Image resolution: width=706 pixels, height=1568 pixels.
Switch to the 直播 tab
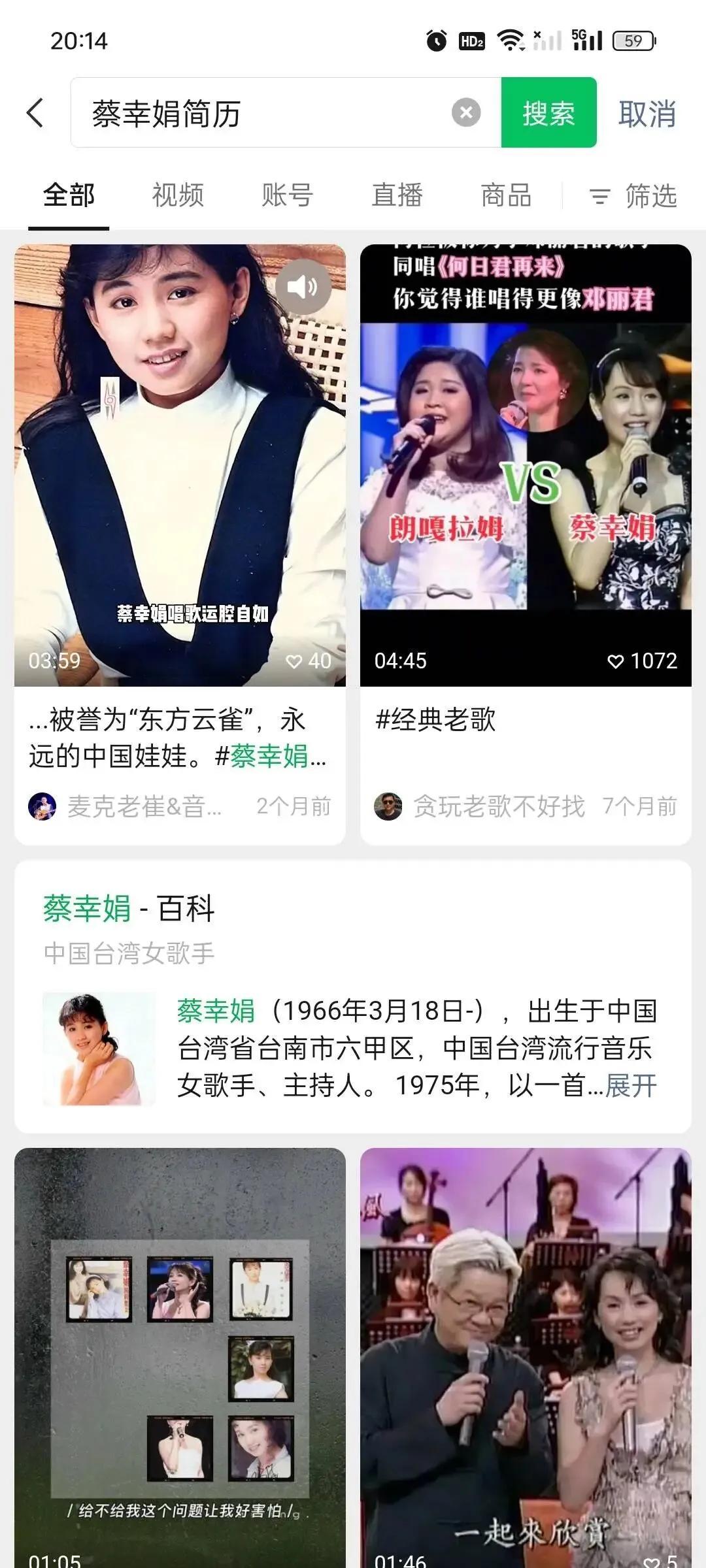397,195
